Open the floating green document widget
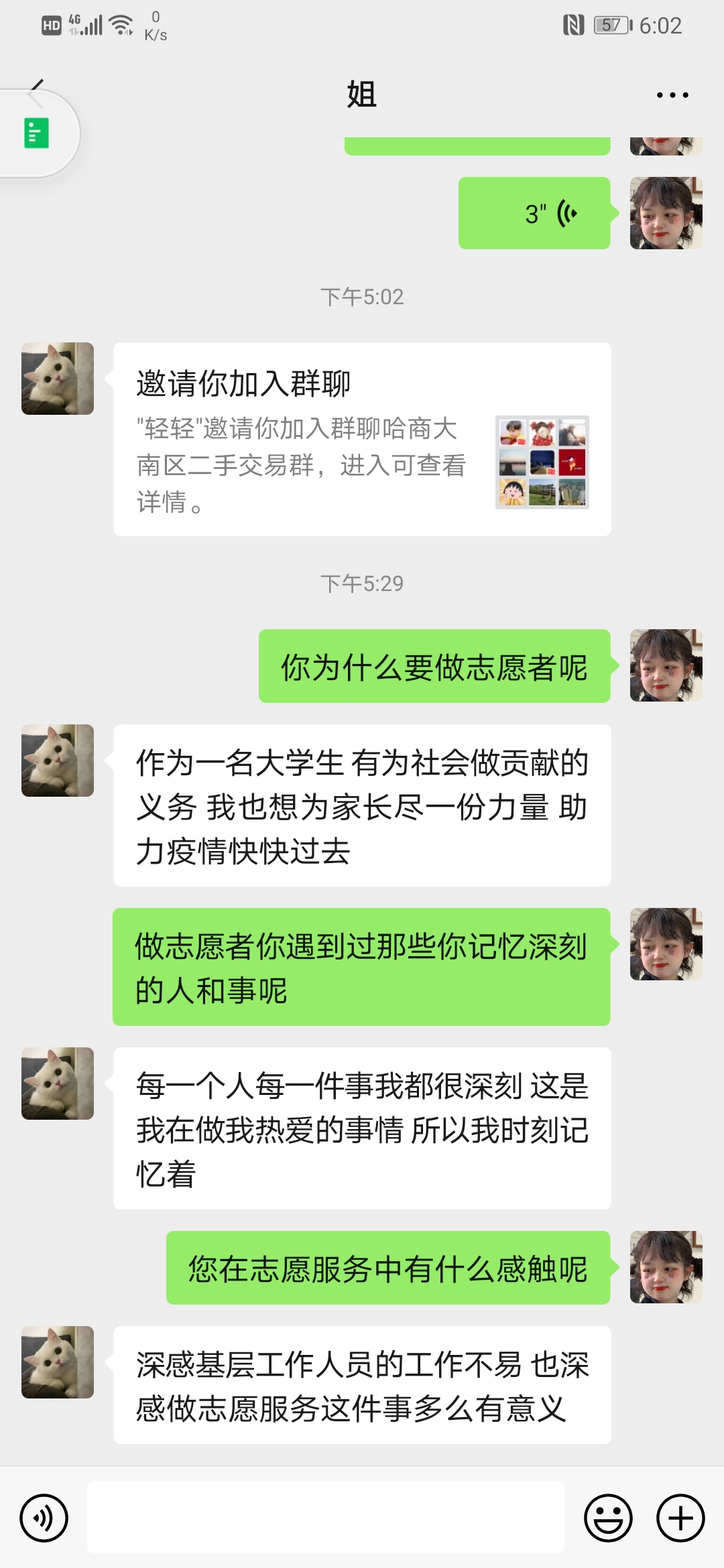The width and height of the screenshot is (724, 1568). 37,133
